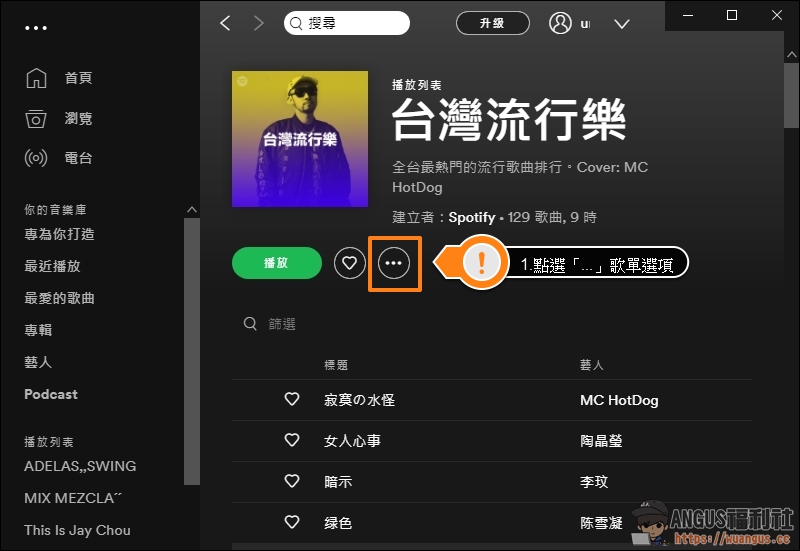Open the three-dot menu above the sidebar
Image resolution: width=800 pixels, height=551 pixels.
36,28
